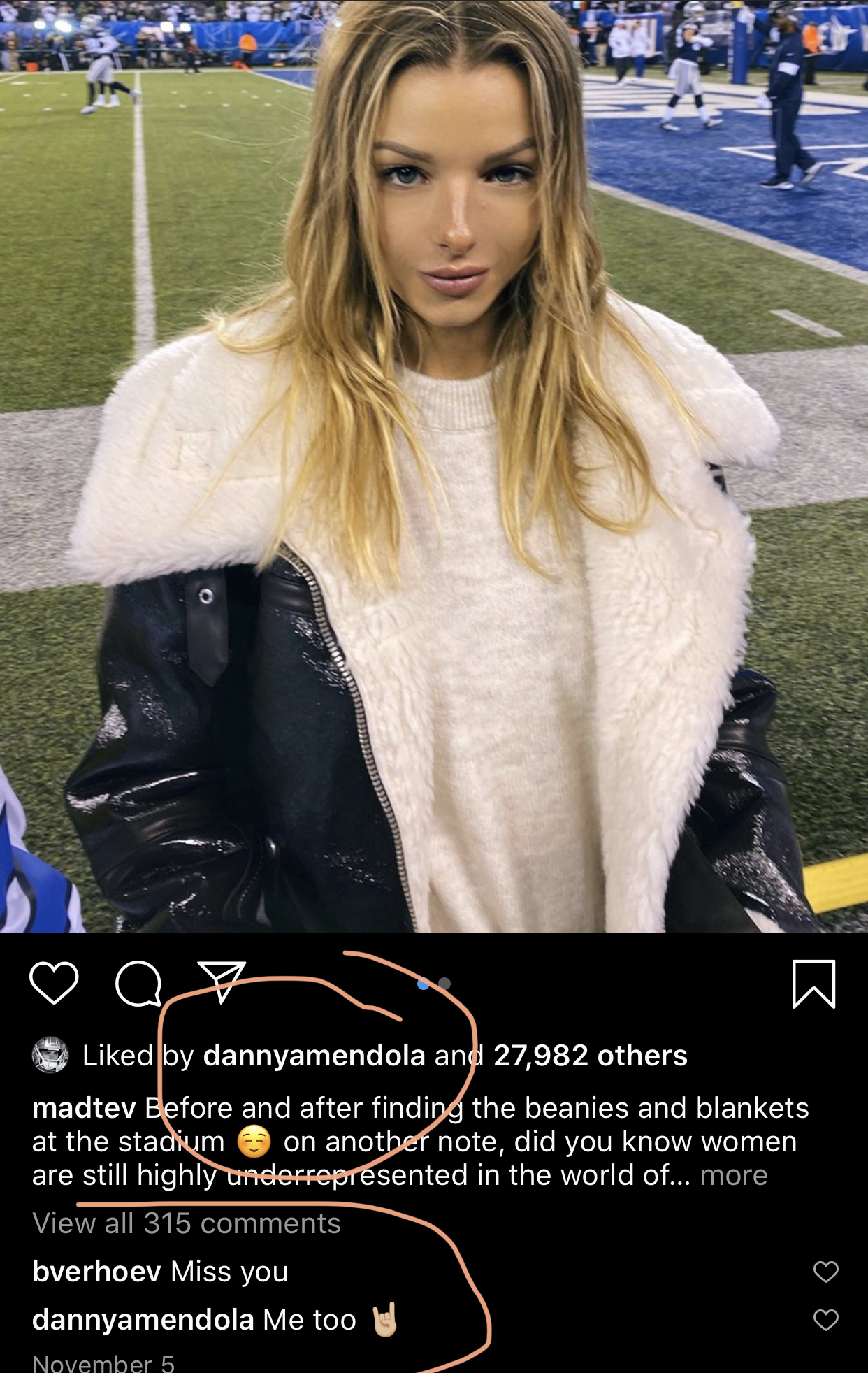View the 27,982 others who liked
Image resolution: width=868 pixels, height=1373 pixels.
click(590, 1056)
